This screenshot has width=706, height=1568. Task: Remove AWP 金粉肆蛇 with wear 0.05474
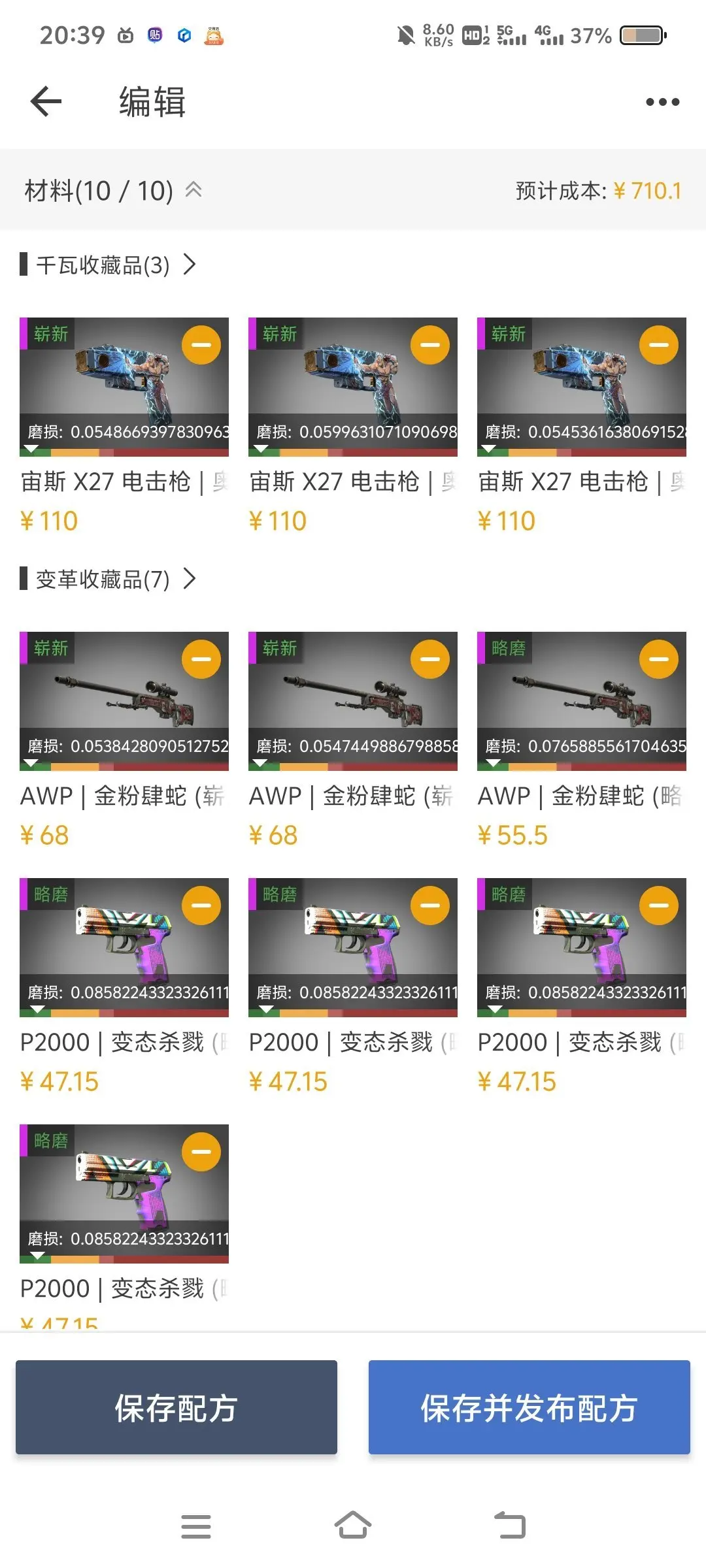429,659
